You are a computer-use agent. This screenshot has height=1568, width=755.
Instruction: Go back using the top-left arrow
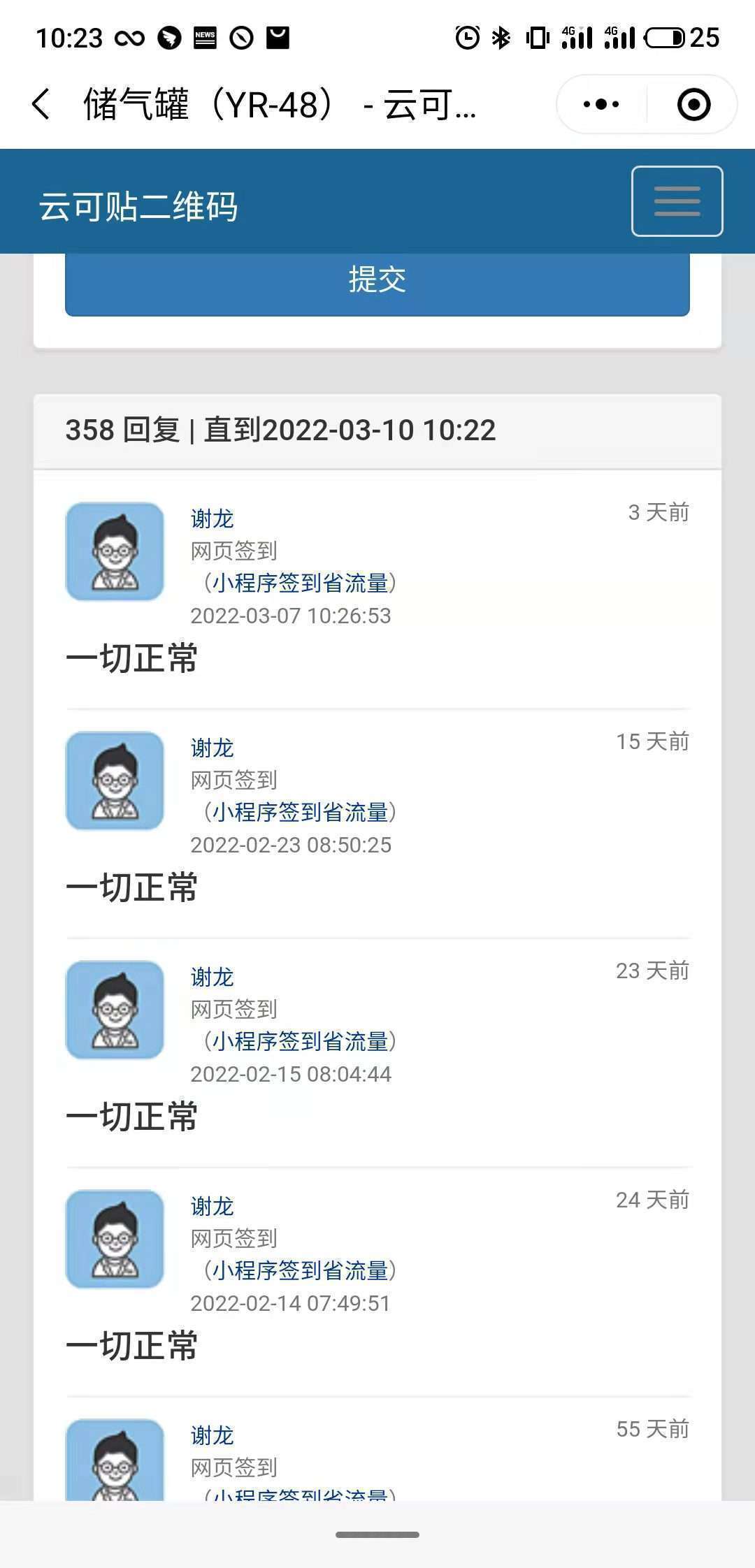(x=41, y=105)
